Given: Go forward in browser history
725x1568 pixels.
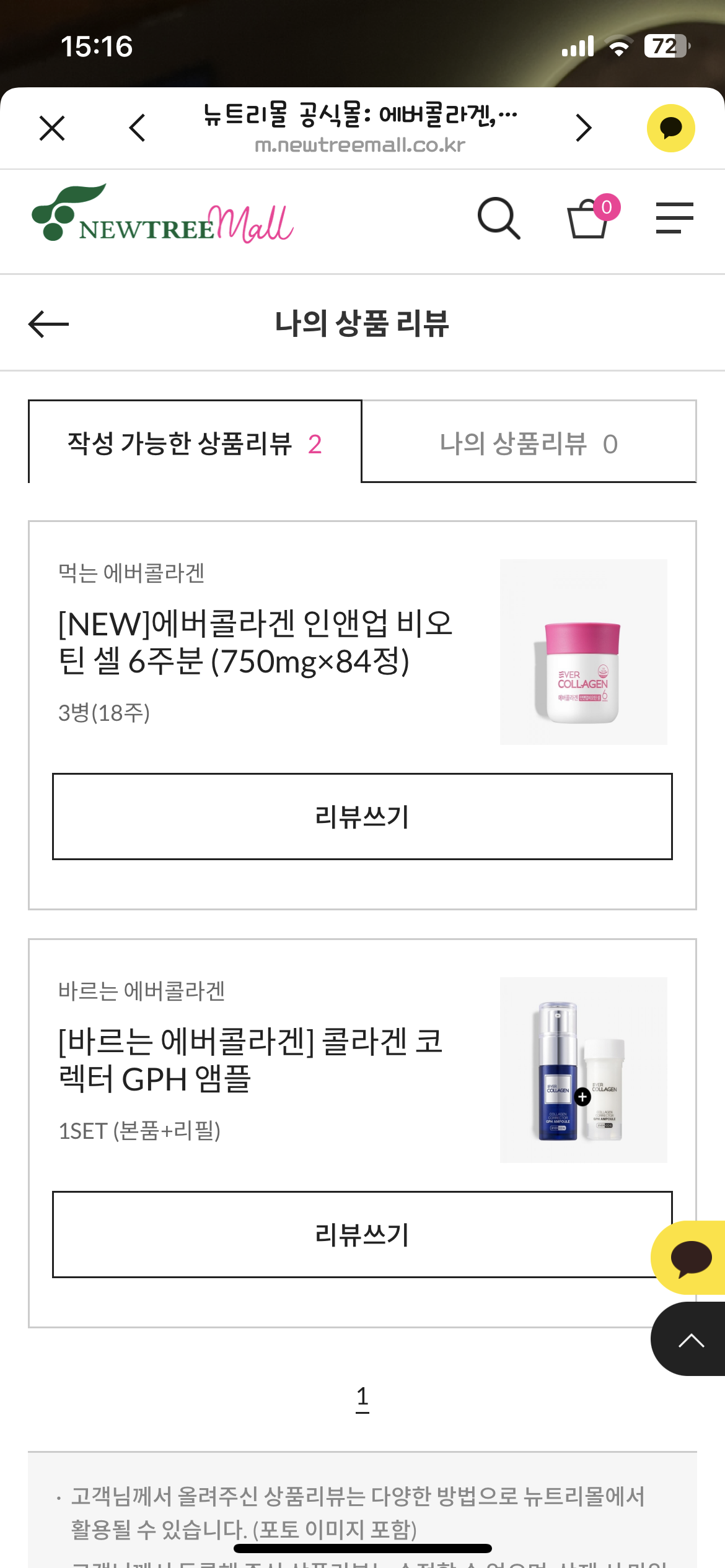Looking at the screenshot, I should click(583, 128).
